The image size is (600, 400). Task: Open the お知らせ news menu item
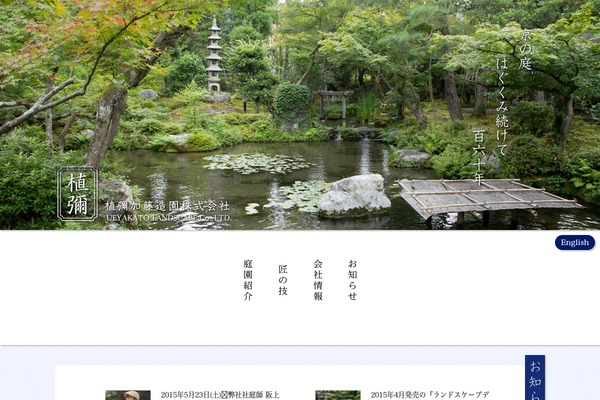coord(352,280)
